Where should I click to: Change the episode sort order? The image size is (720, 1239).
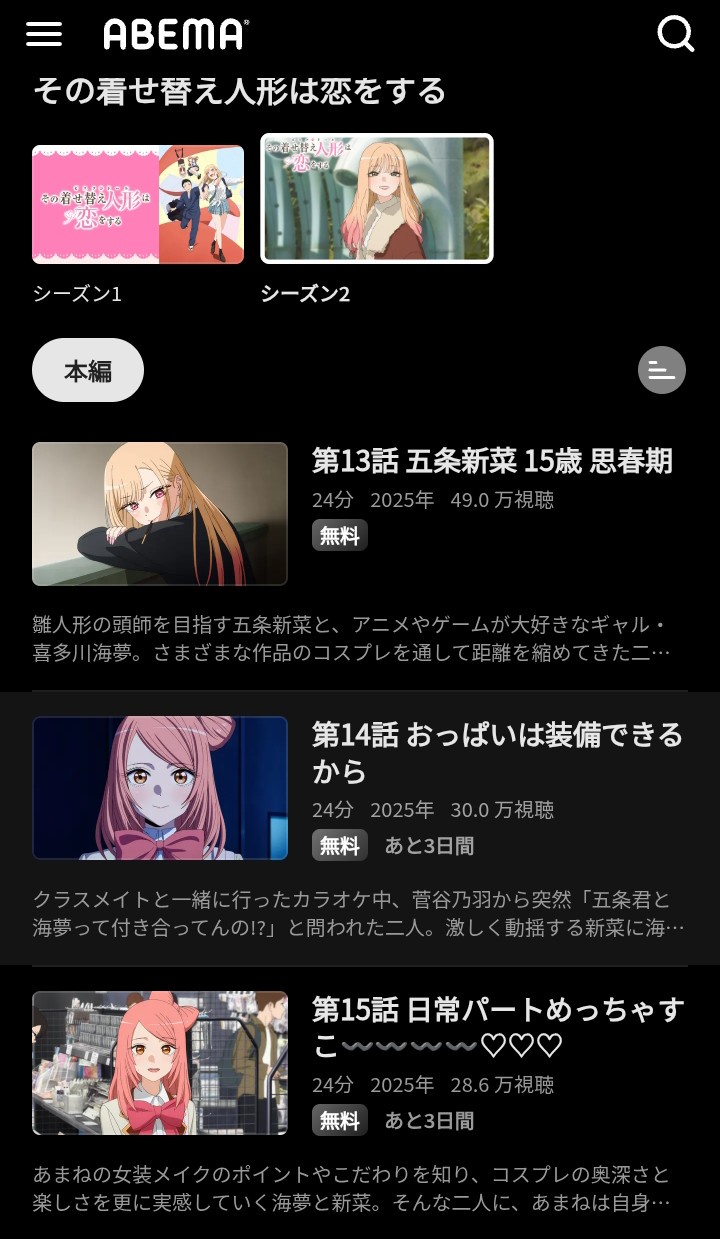(661, 370)
